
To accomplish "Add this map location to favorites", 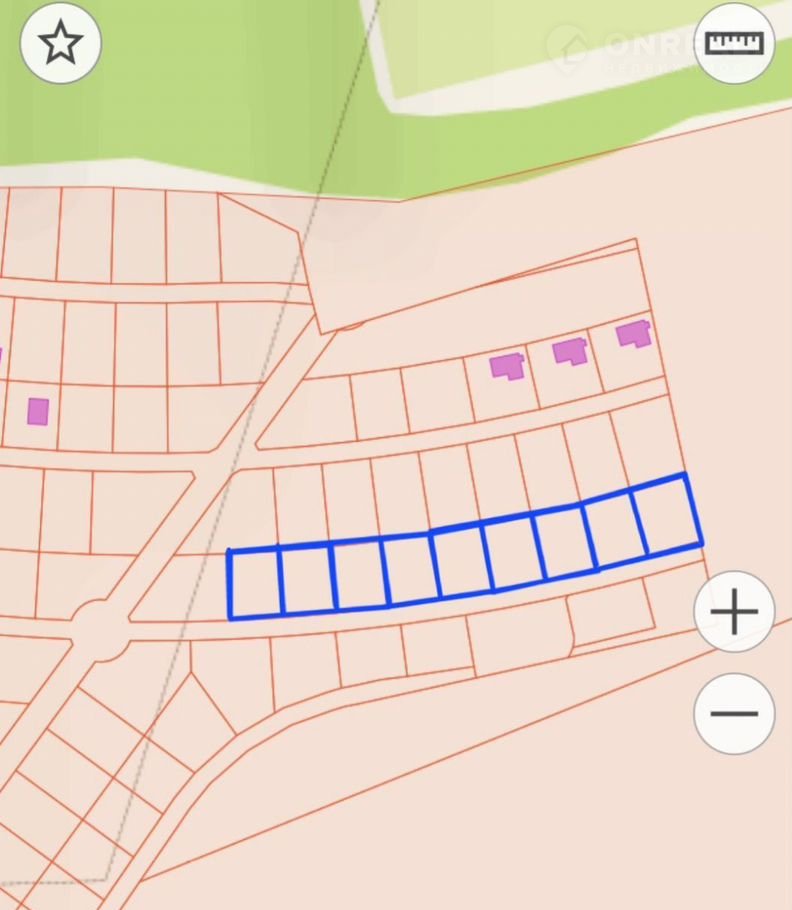I will (x=61, y=43).
